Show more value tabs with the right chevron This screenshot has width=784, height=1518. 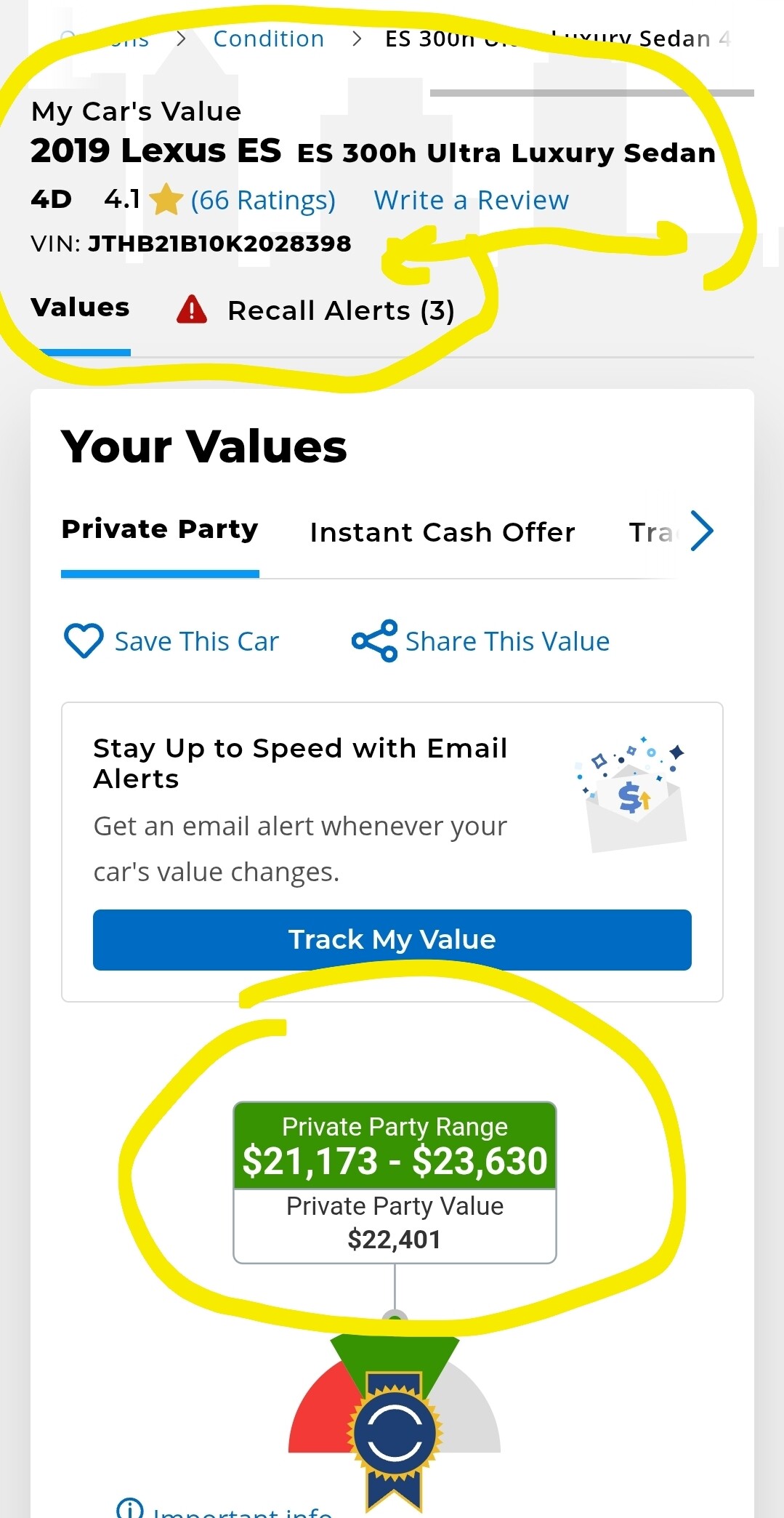pos(701,531)
